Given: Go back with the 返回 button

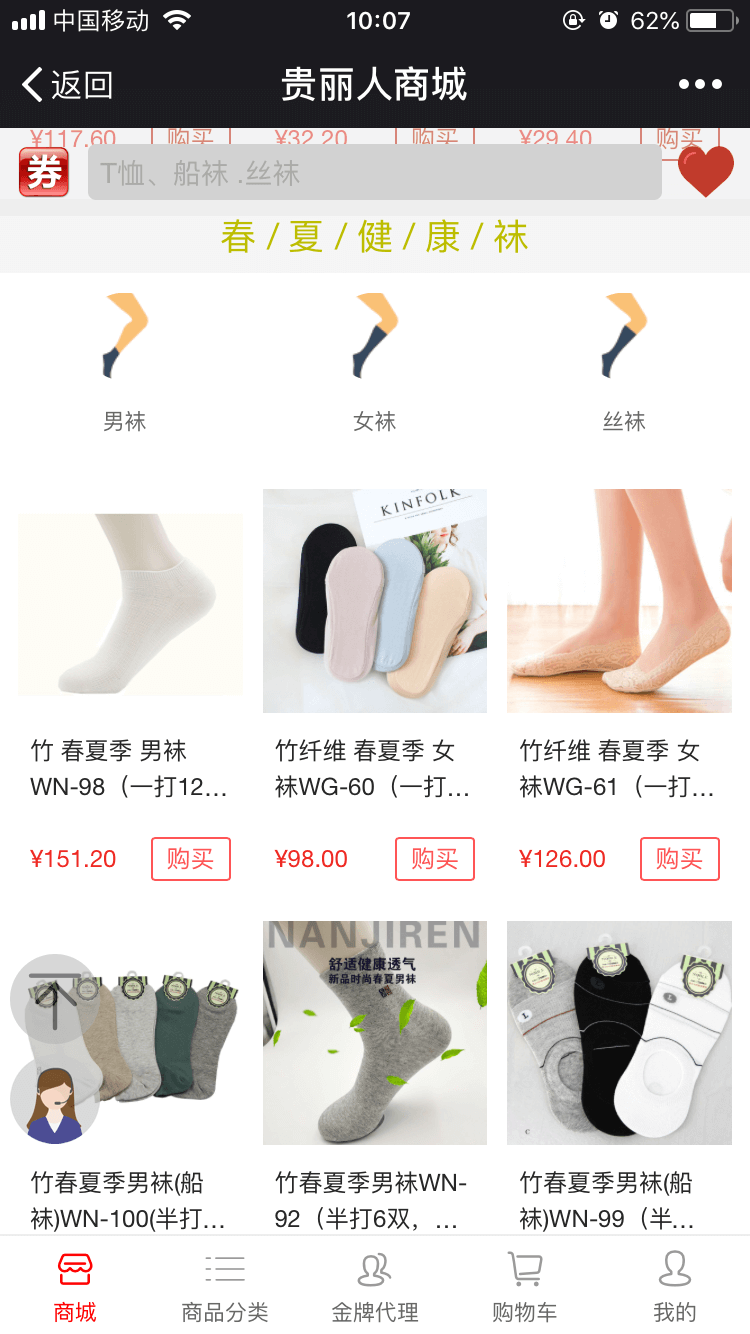Looking at the screenshot, I should pos(66,85).
